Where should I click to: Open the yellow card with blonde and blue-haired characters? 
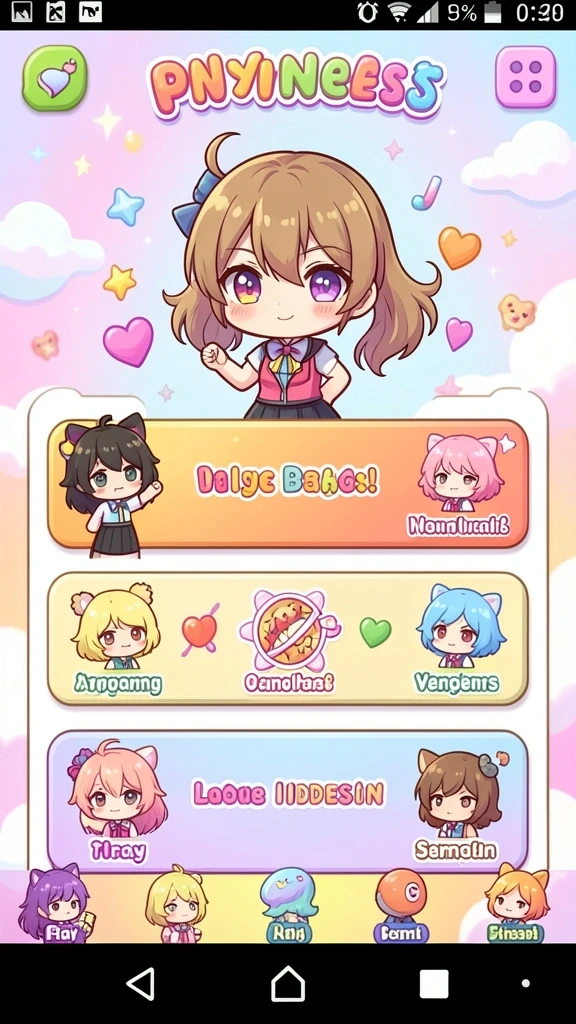288,639
